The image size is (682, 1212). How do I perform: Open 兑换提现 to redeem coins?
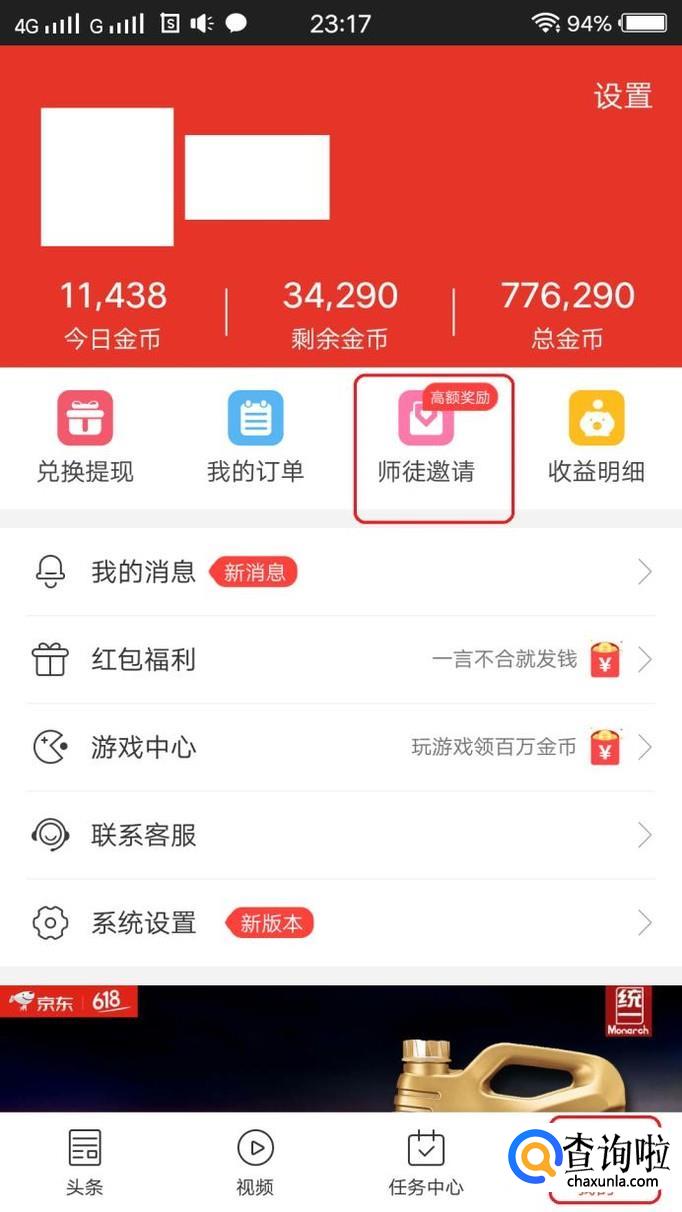tap(85, 437)
